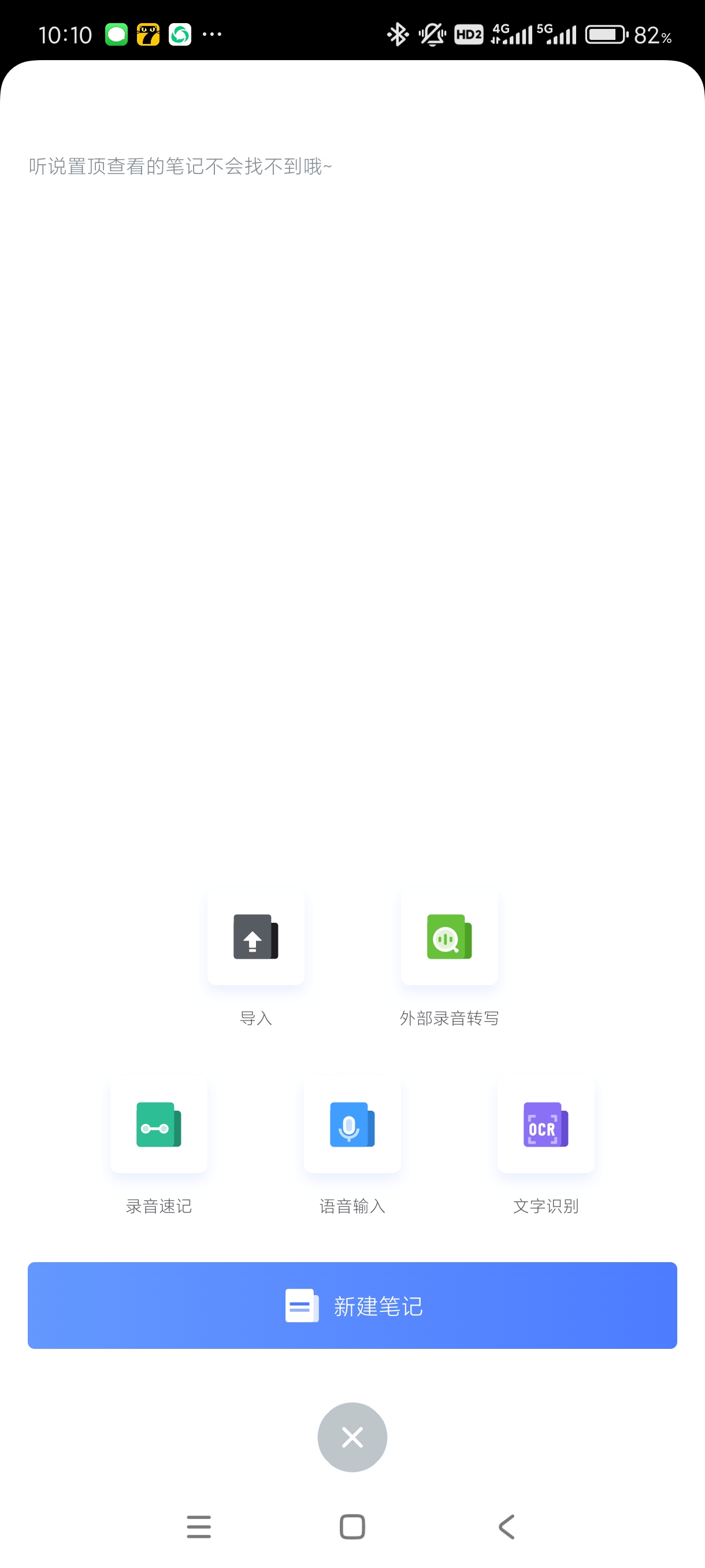Select 外部录音转写 external recording transcription
This screenshot has height=1568, width=705.
coord(449,937)
